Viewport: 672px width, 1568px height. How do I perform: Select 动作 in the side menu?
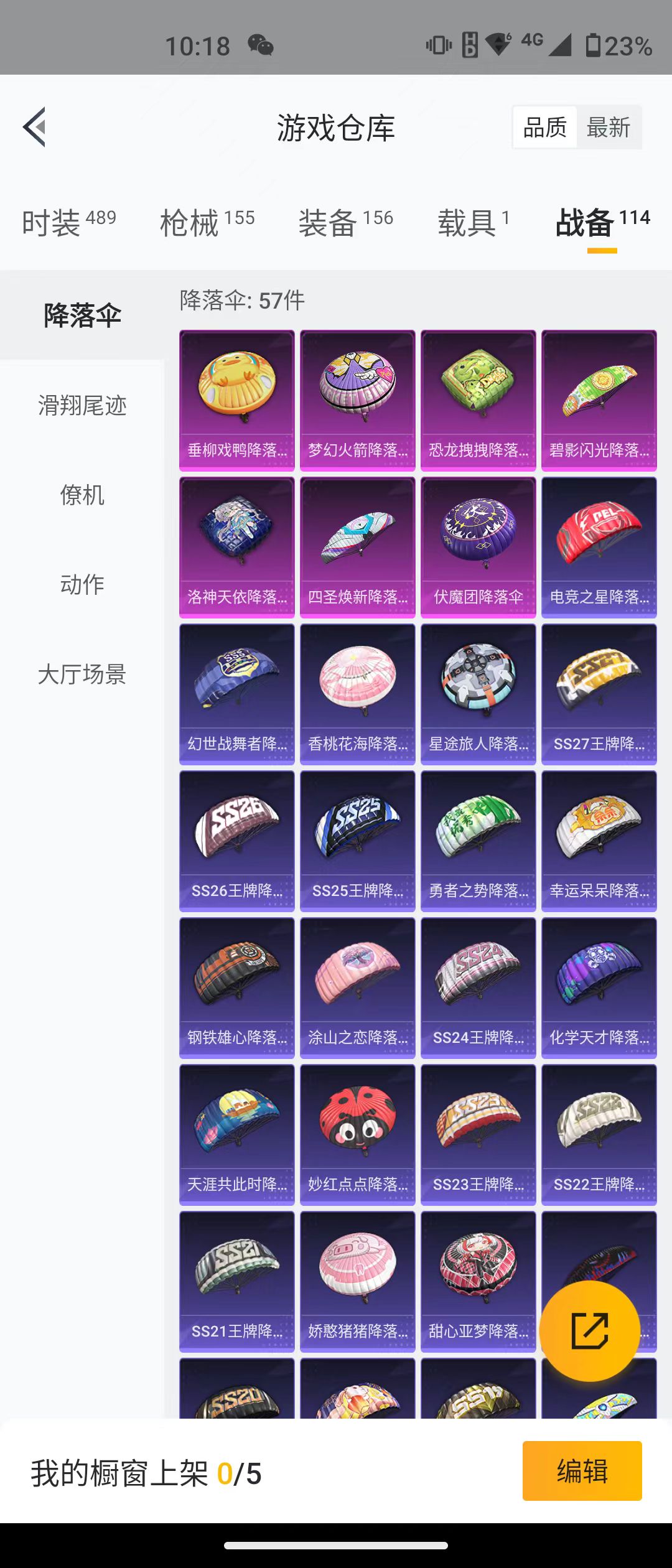[x=82, y=585]
